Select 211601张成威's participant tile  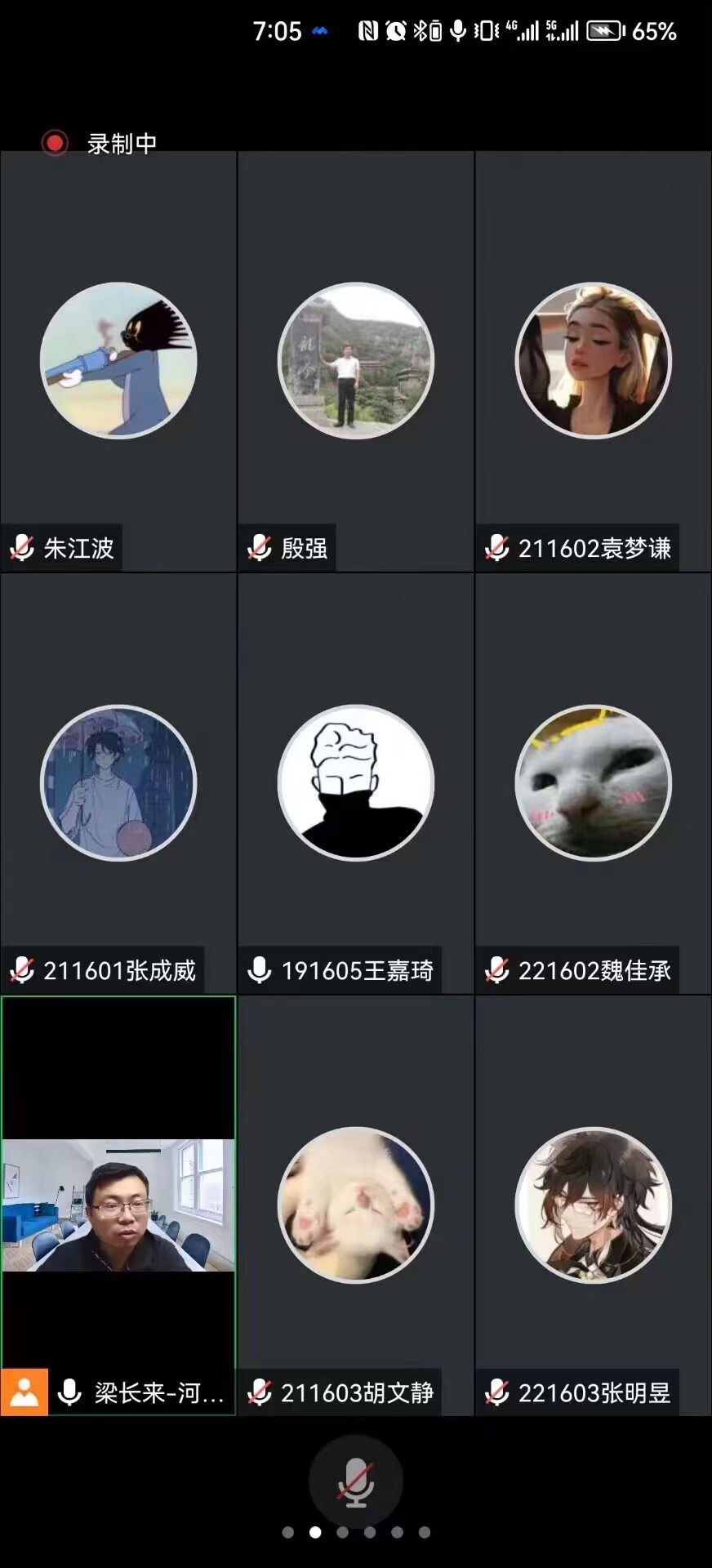pyautogui.click(x=118, y=782)
